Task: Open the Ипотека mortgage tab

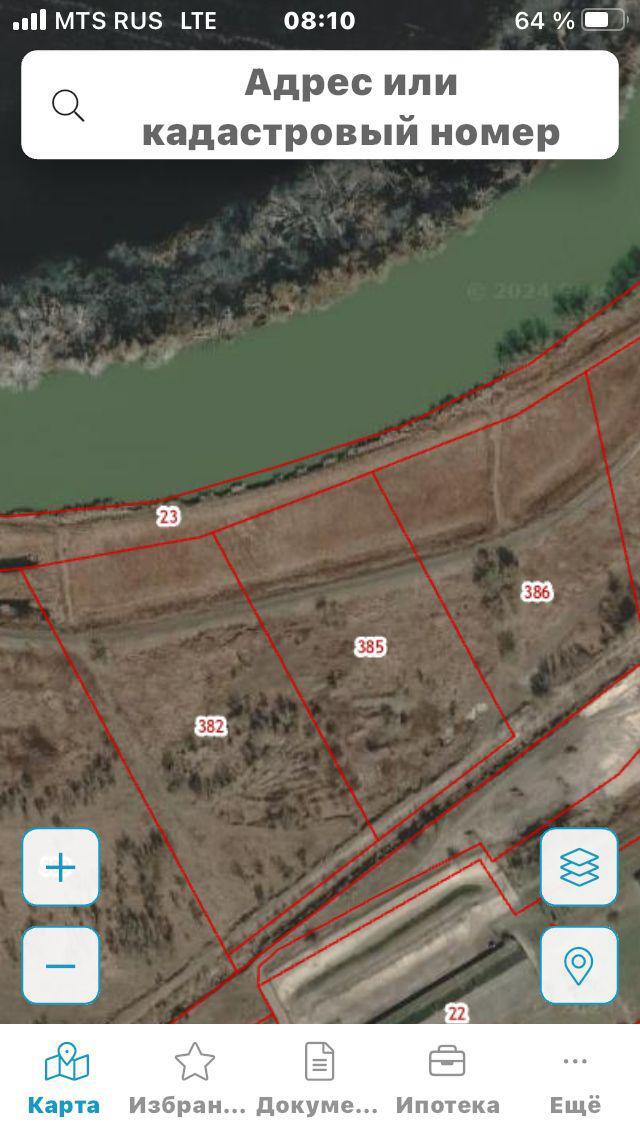Action: click(x=447, y=1079)
